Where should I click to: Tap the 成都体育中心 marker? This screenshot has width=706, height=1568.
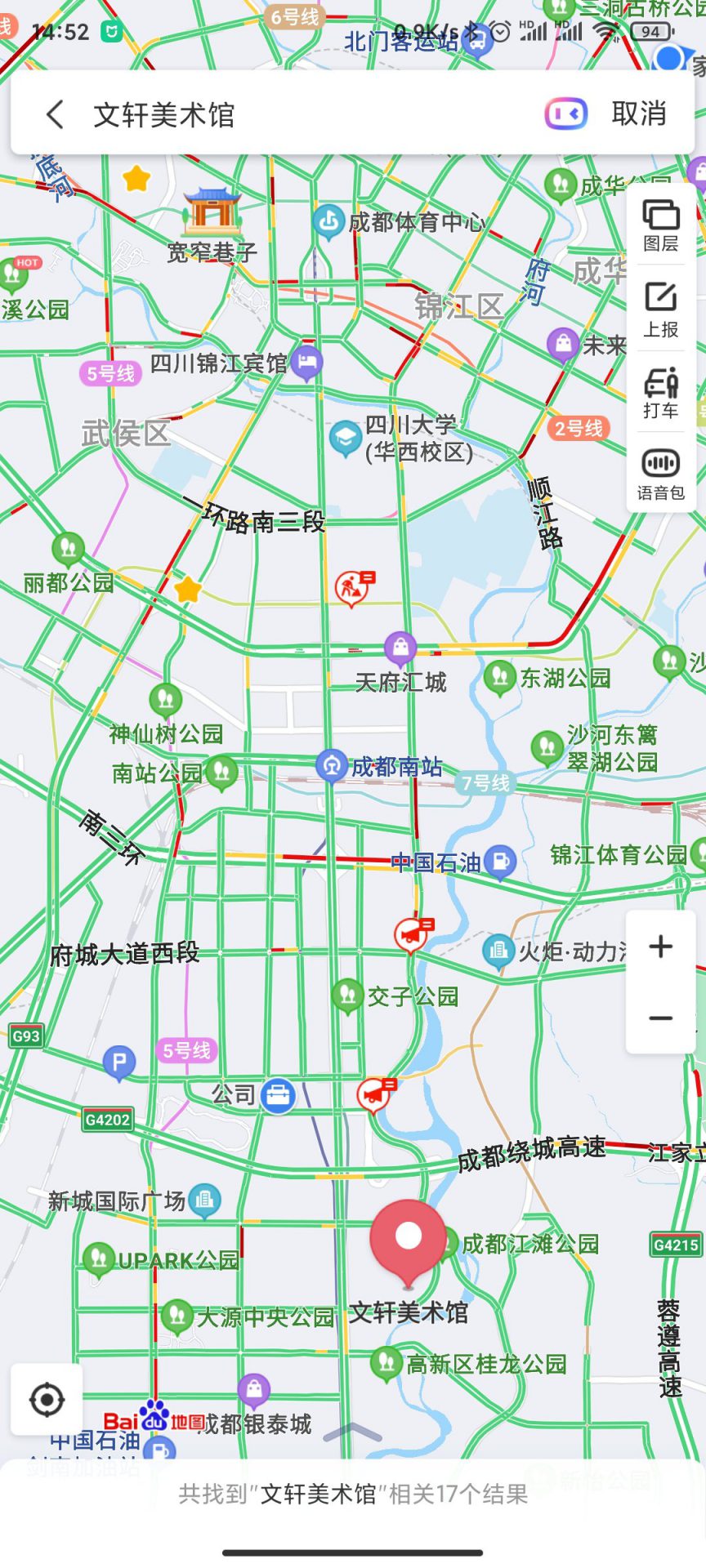point(328,220)
